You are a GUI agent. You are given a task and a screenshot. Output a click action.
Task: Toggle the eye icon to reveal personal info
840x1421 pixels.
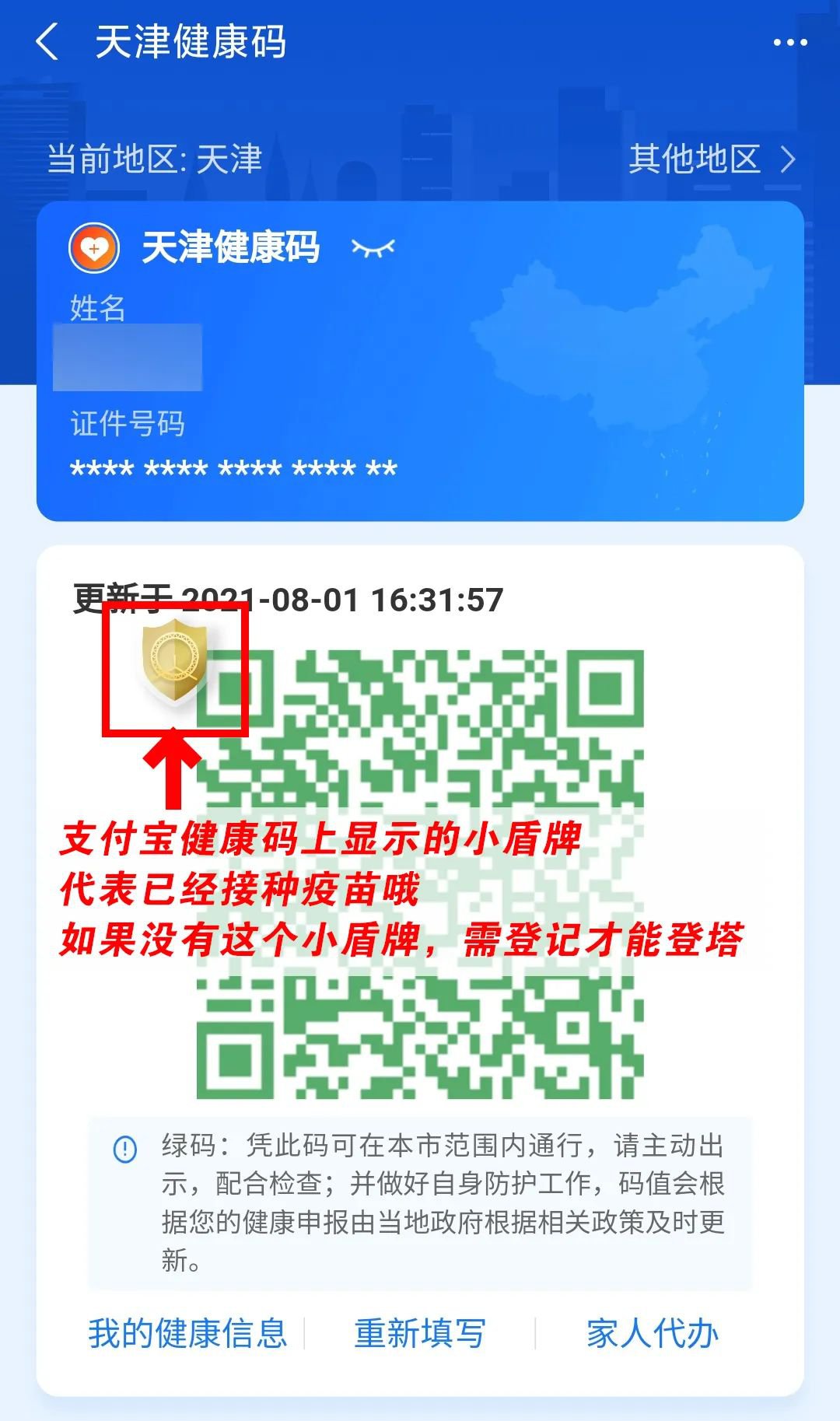[373, 248]
